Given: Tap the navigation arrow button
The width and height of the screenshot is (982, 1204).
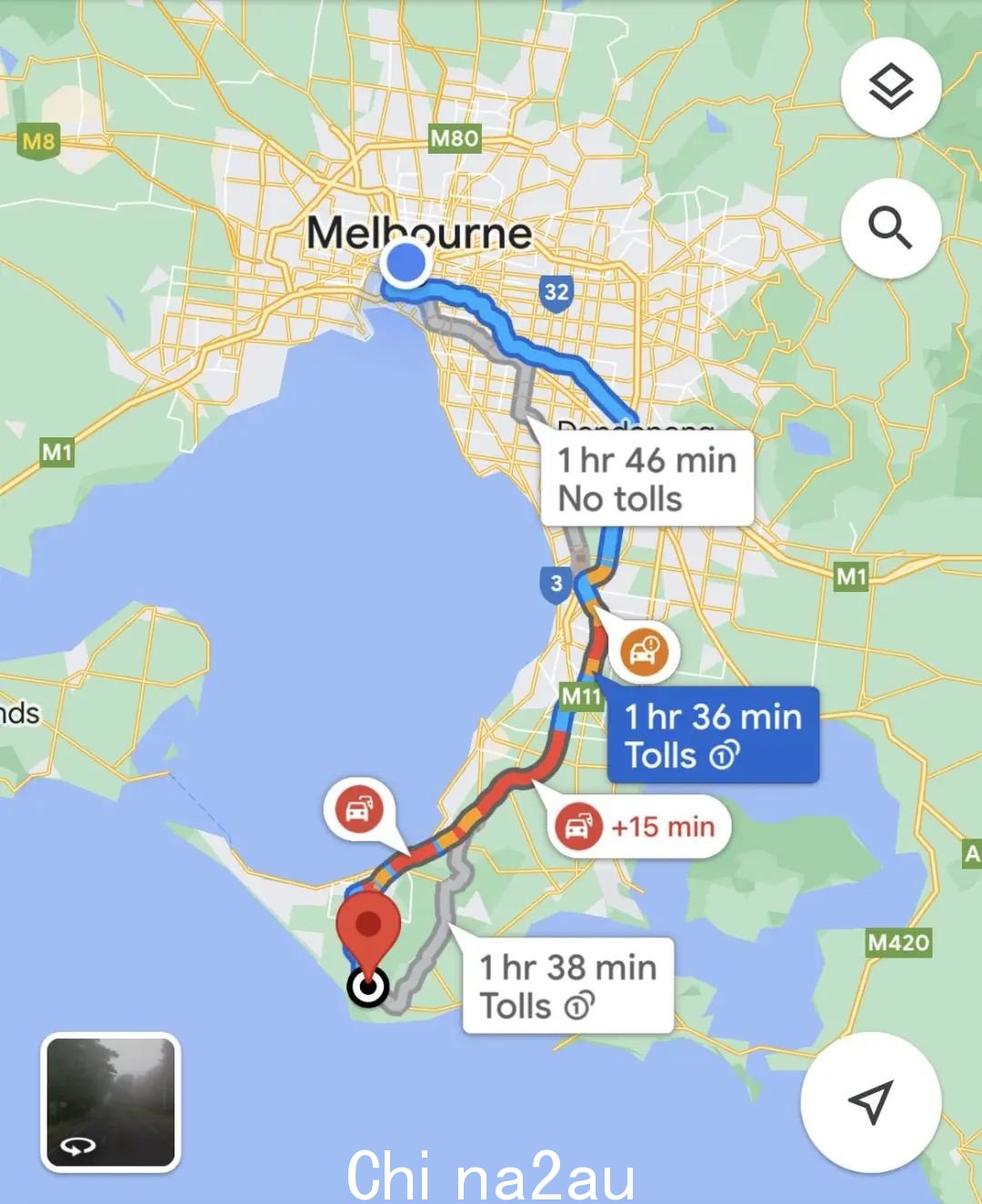Looking at the screenshot, I should click(870, 1101).
